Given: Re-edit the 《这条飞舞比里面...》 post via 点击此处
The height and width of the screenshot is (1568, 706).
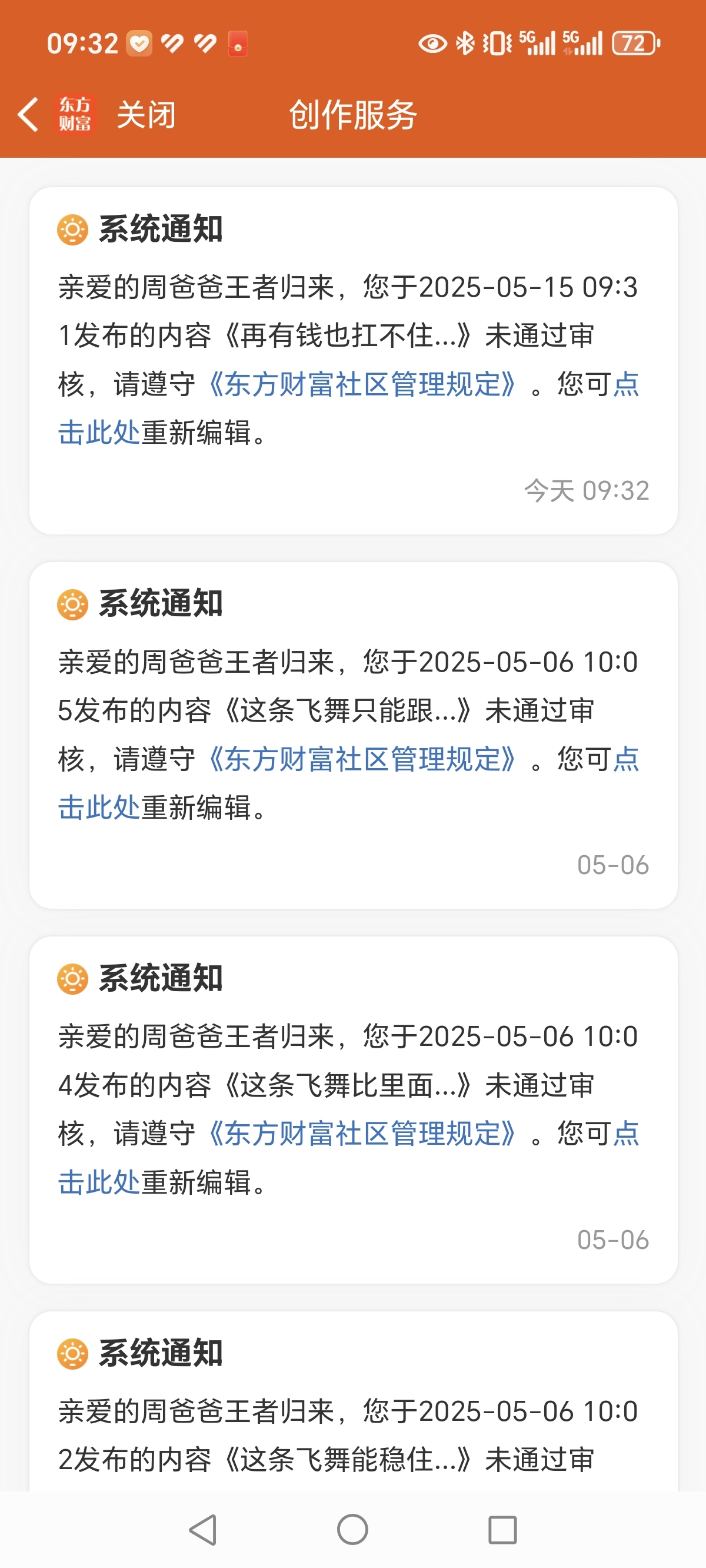Looking at the screenshot, I should tap(100, 1182).
